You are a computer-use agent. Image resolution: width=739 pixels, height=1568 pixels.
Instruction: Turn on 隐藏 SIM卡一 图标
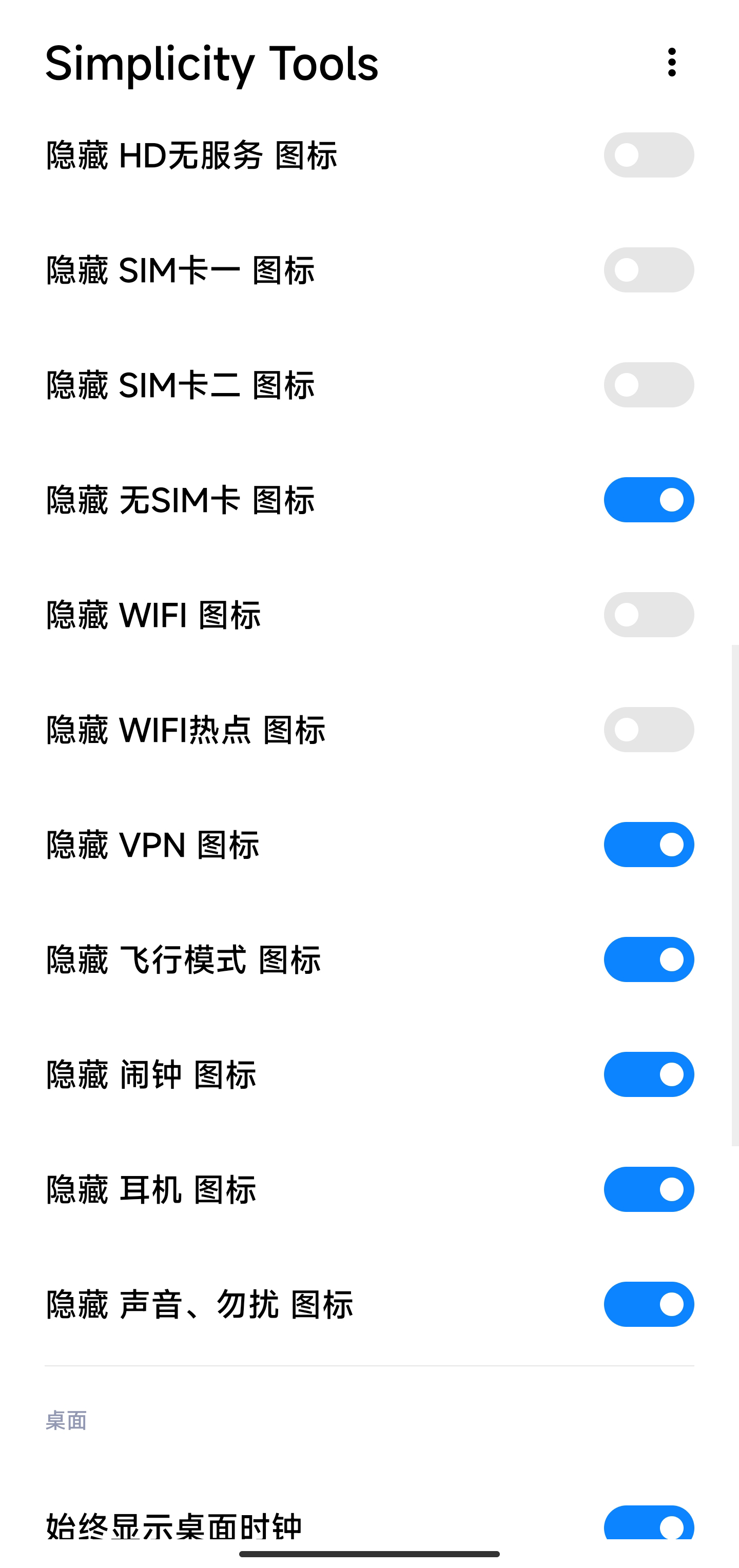click(x=648, y=270)
